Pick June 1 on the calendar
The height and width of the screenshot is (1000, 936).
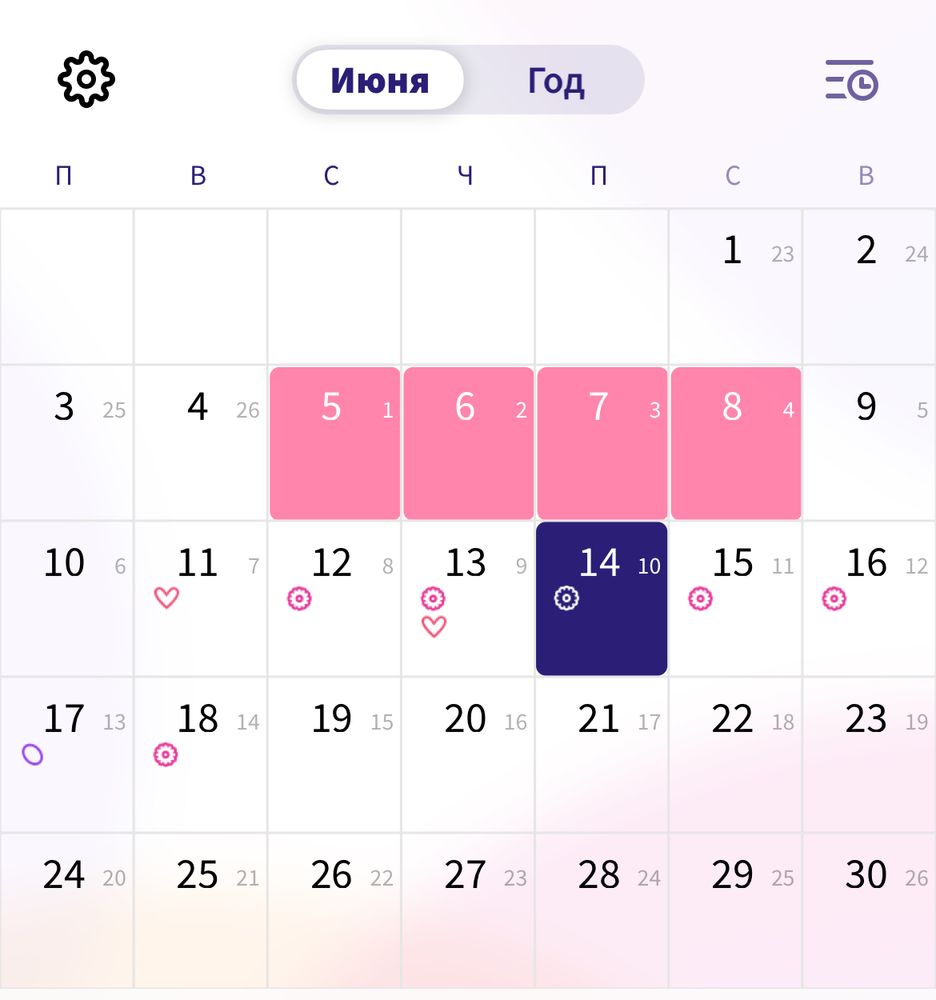[x=735, y=287]
